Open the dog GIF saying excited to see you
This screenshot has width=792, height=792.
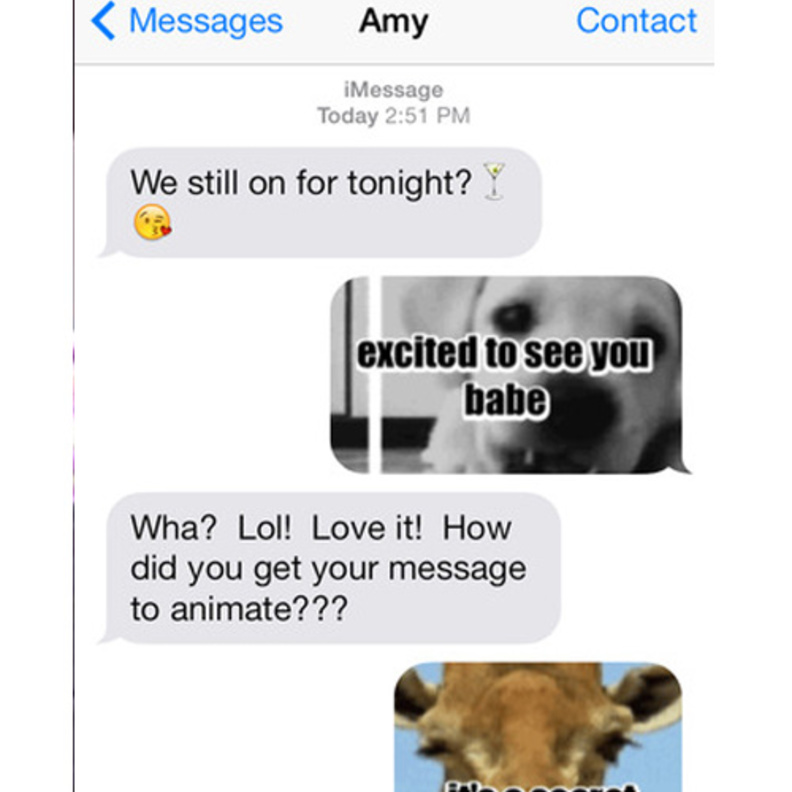pos(506,375)
